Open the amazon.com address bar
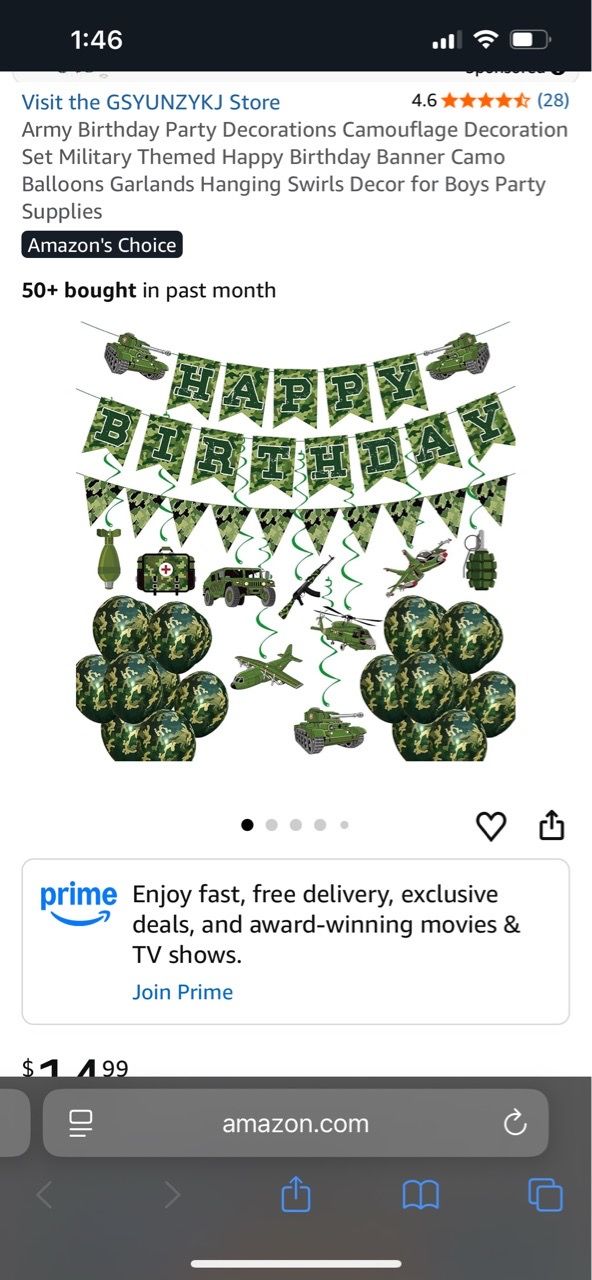The width and height of the screenshot is (592, 1280). coord(296,1123)
